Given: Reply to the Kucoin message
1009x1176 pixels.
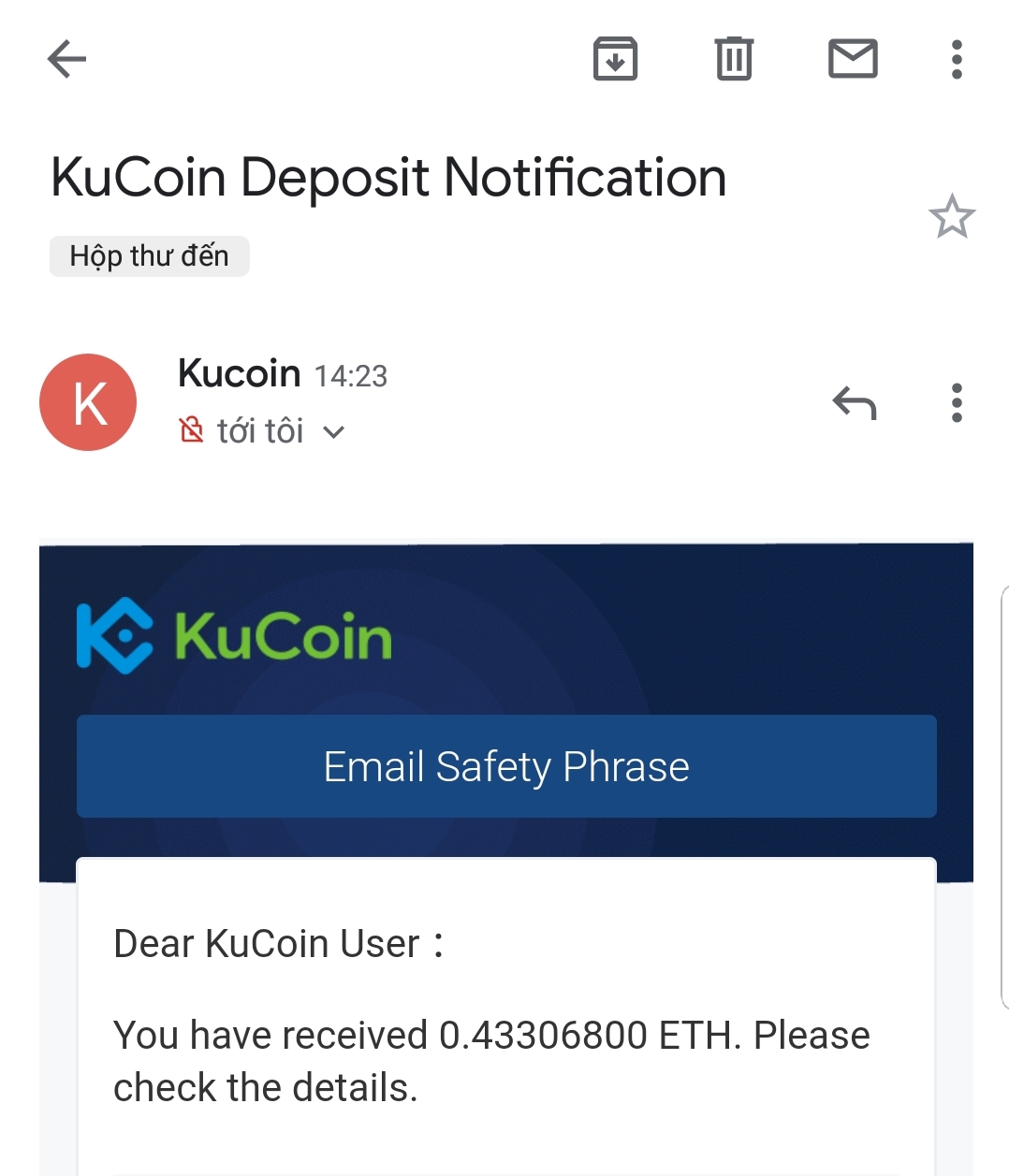Looking at the screenshot, I should pyautogui.click(x=854, y=403).
